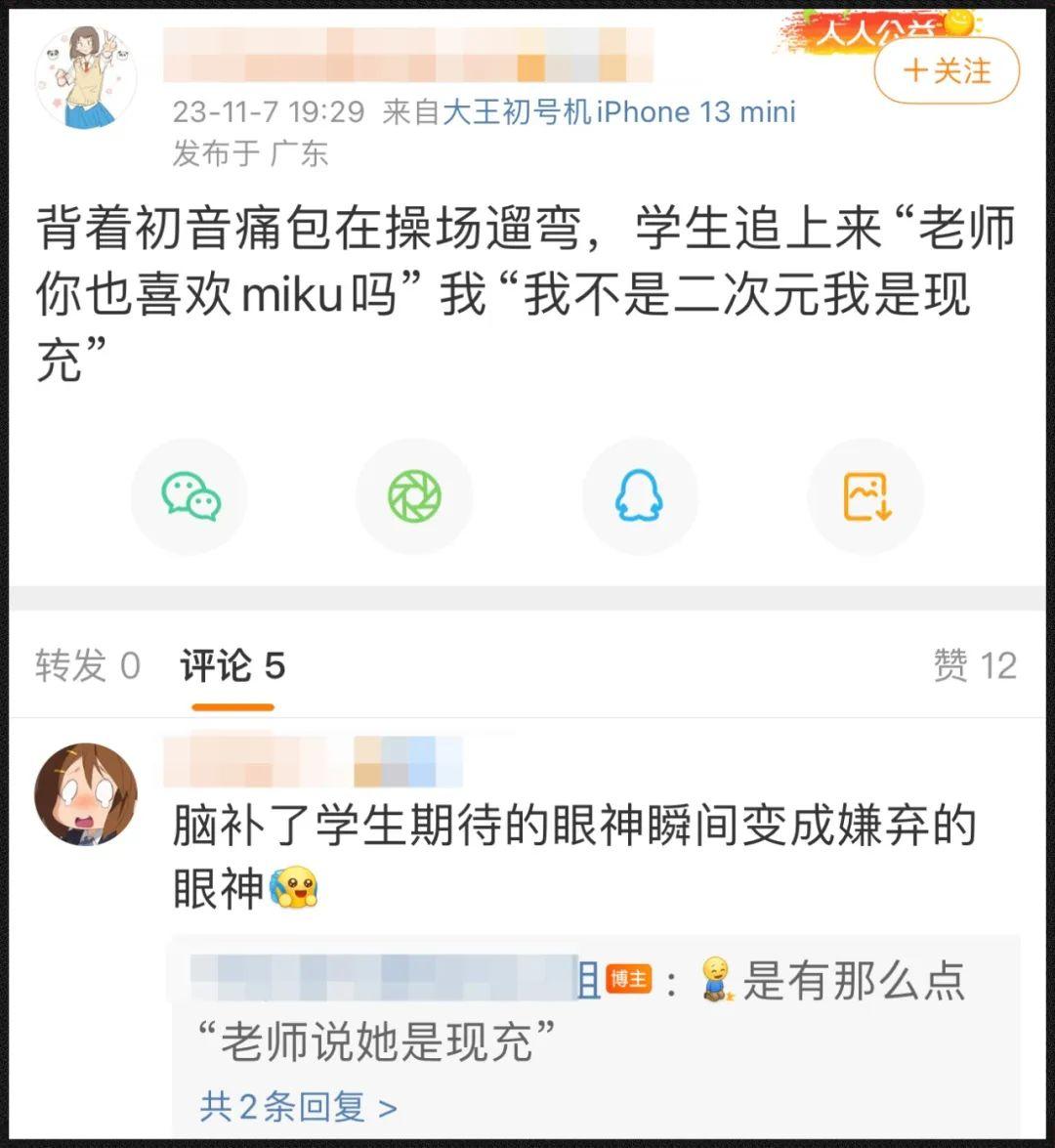1055x1148 pixels.
Task: Share the post to QQ
Action: [x=640, y=496]
